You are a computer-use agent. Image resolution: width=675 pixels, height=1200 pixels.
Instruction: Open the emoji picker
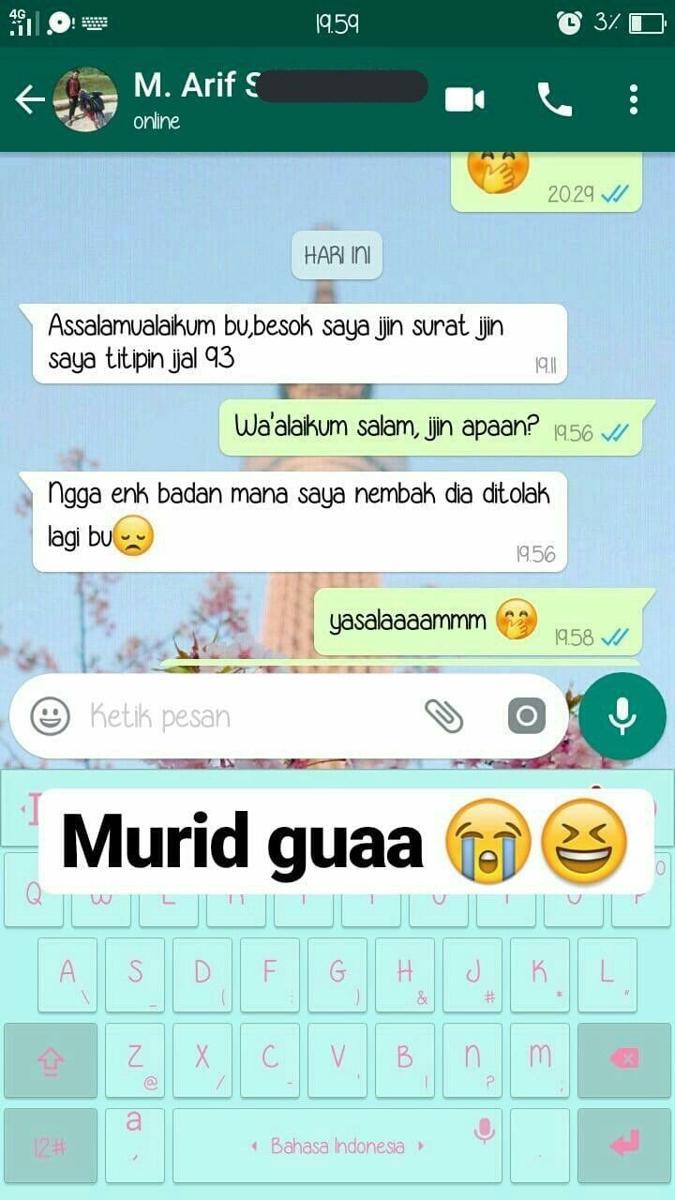click(50, 716)
